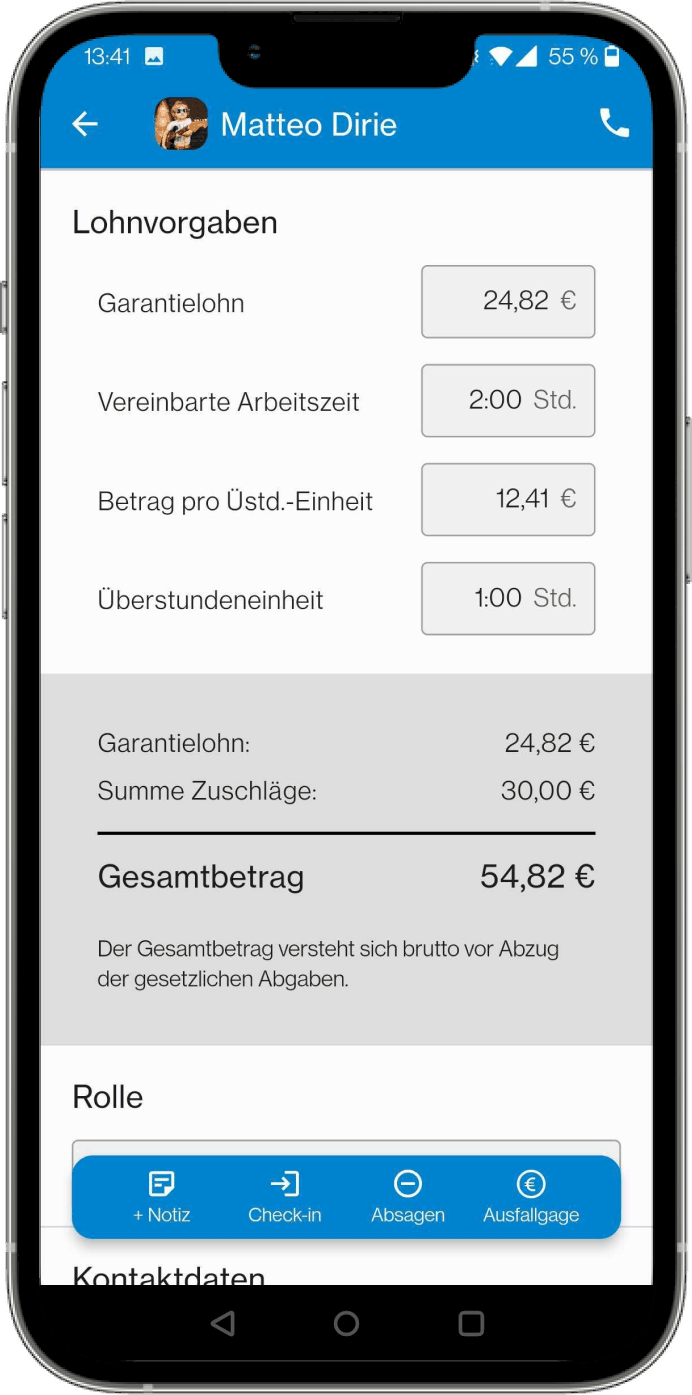Call Matteo Dirie with the phone icon
The width and height of the screenshot is (692, 1395).
[x=614, y=123]
